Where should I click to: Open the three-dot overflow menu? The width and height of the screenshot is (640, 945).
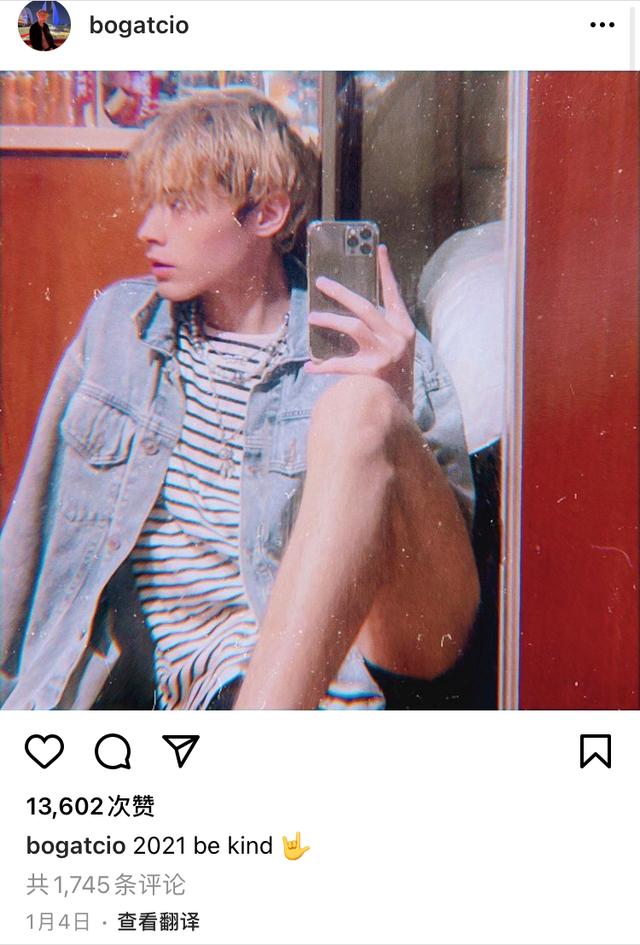(x=602, y=26)
